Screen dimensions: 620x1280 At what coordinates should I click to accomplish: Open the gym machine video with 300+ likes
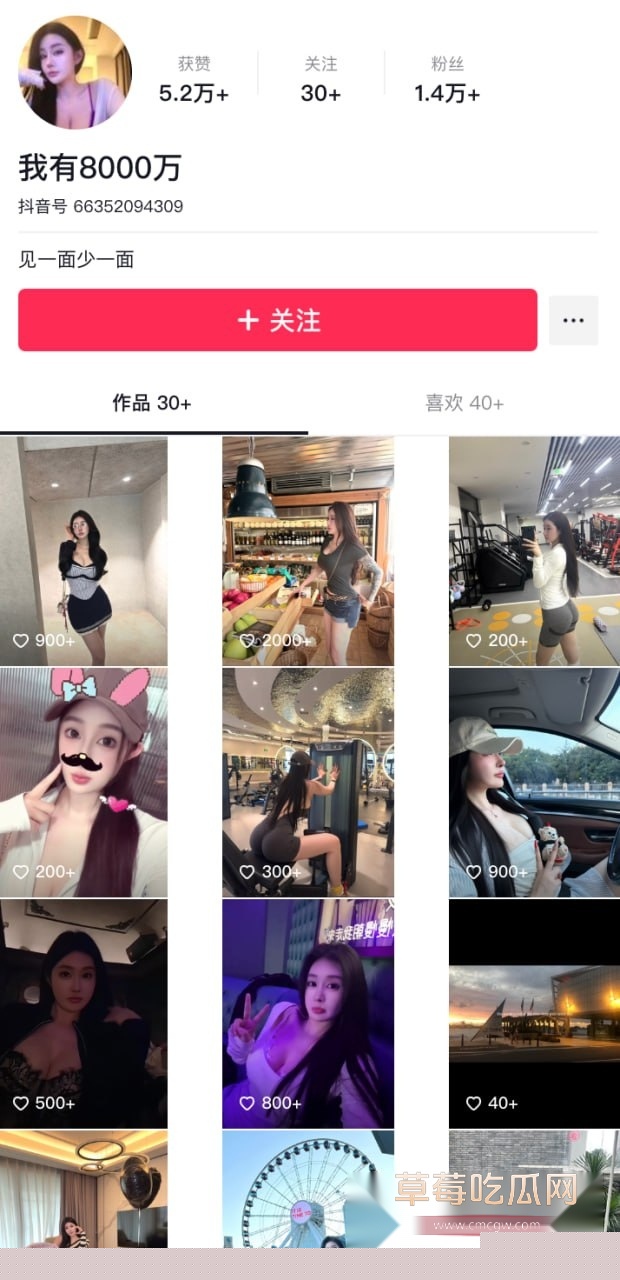click(308, 782)
